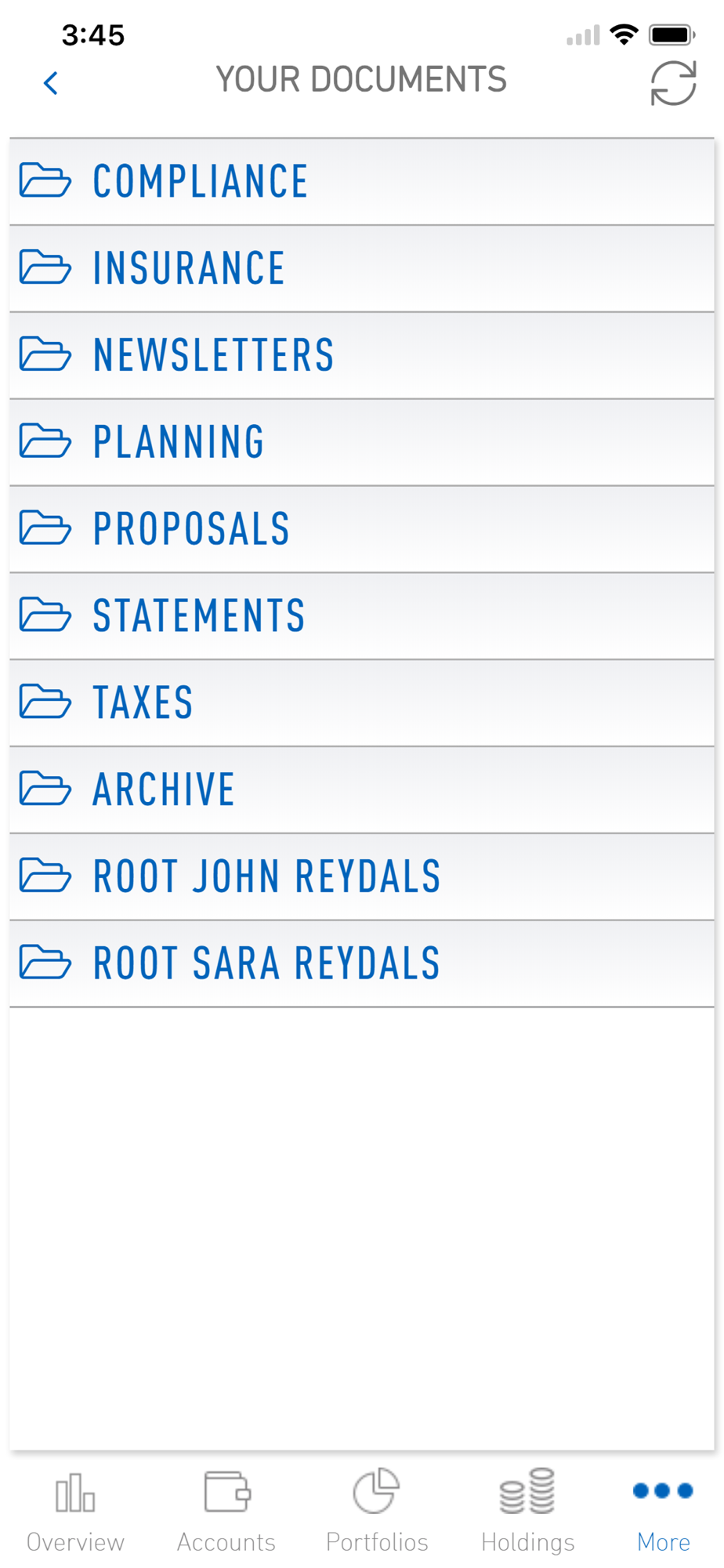The width and height of the screenshot is (724, 1568).
Task: Open the Newsletters folder
Action: pyautogui.click(x=362, y=356)
